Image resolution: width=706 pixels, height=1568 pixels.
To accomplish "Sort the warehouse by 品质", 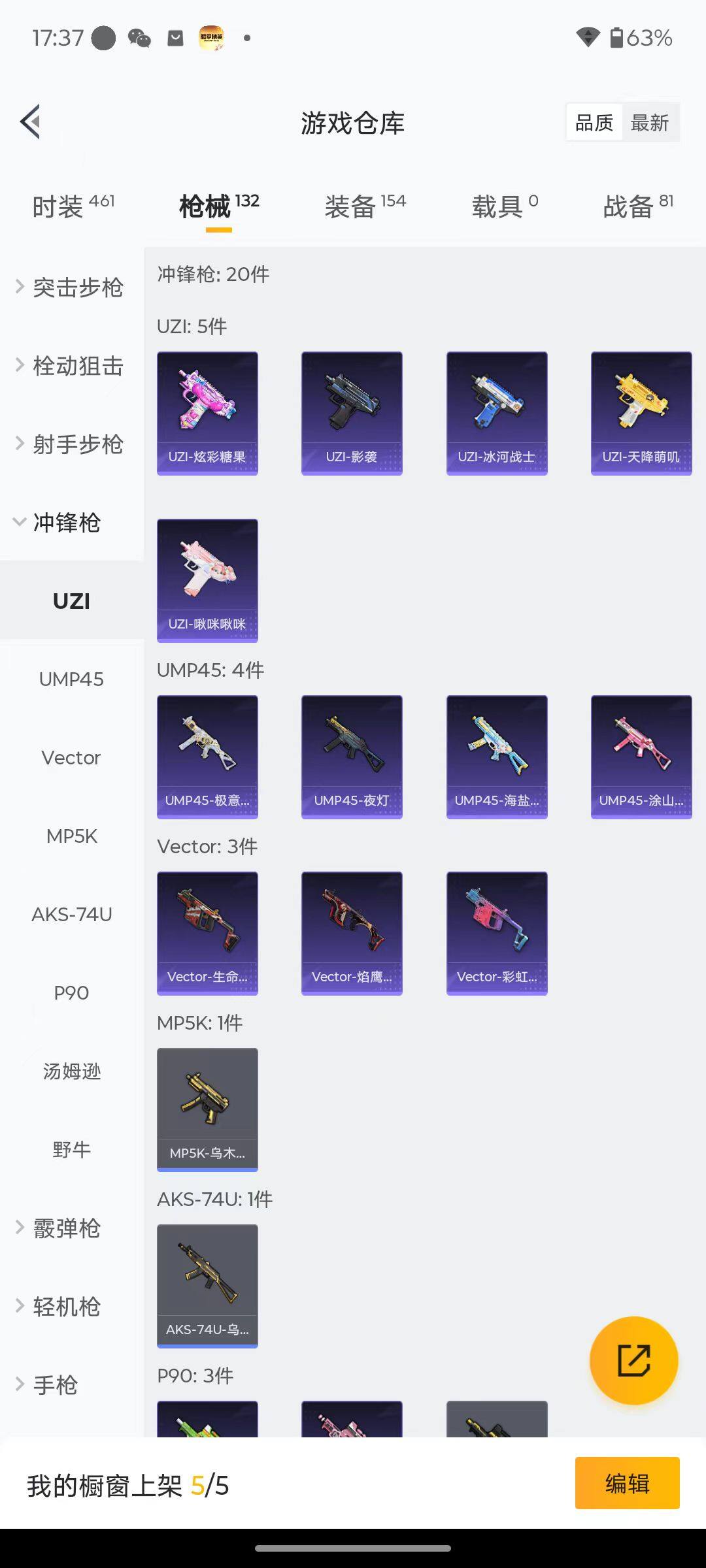I will point(594,123).
